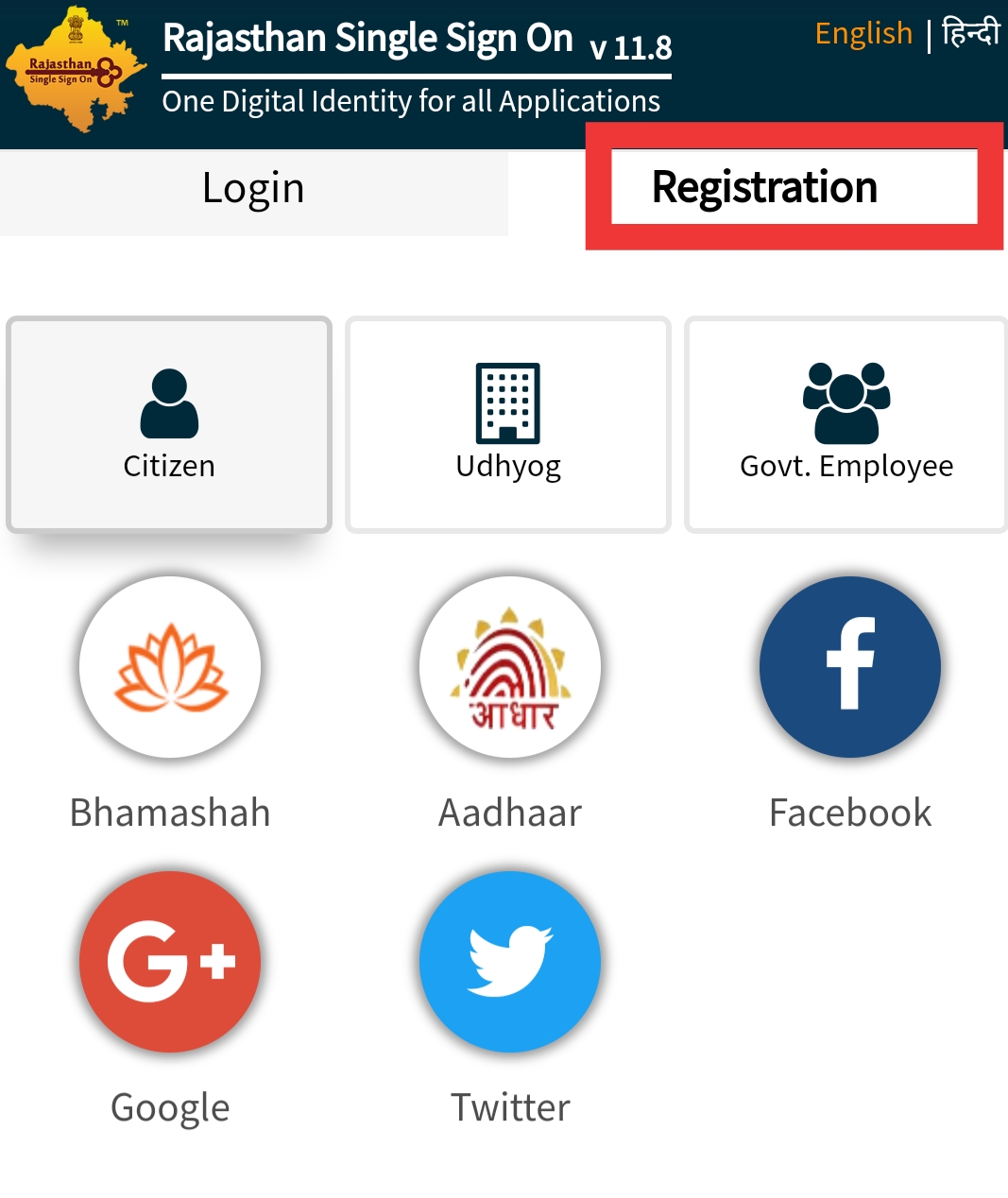
Task: Click the Rajasthan Single Sign On logo
Action: pos(77,66)
